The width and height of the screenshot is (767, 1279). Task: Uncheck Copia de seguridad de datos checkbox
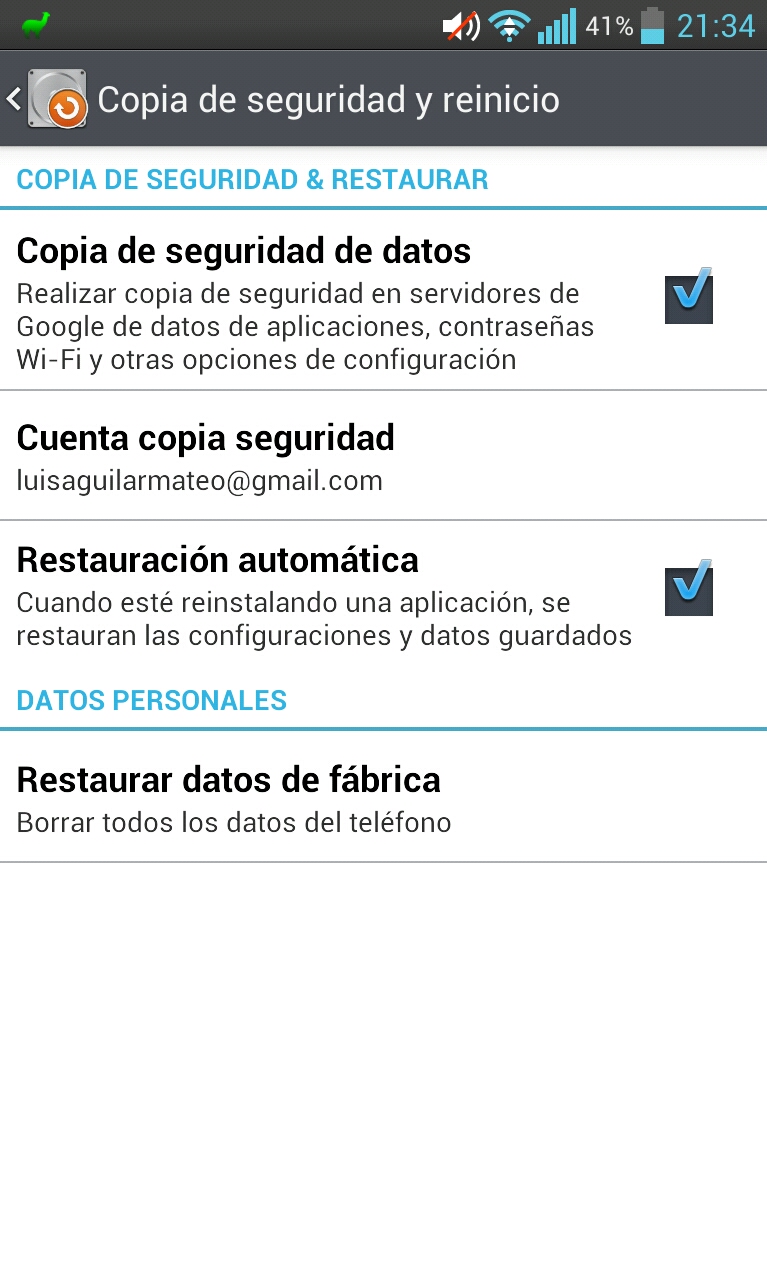pyautogui.click(x=689, y=297)
